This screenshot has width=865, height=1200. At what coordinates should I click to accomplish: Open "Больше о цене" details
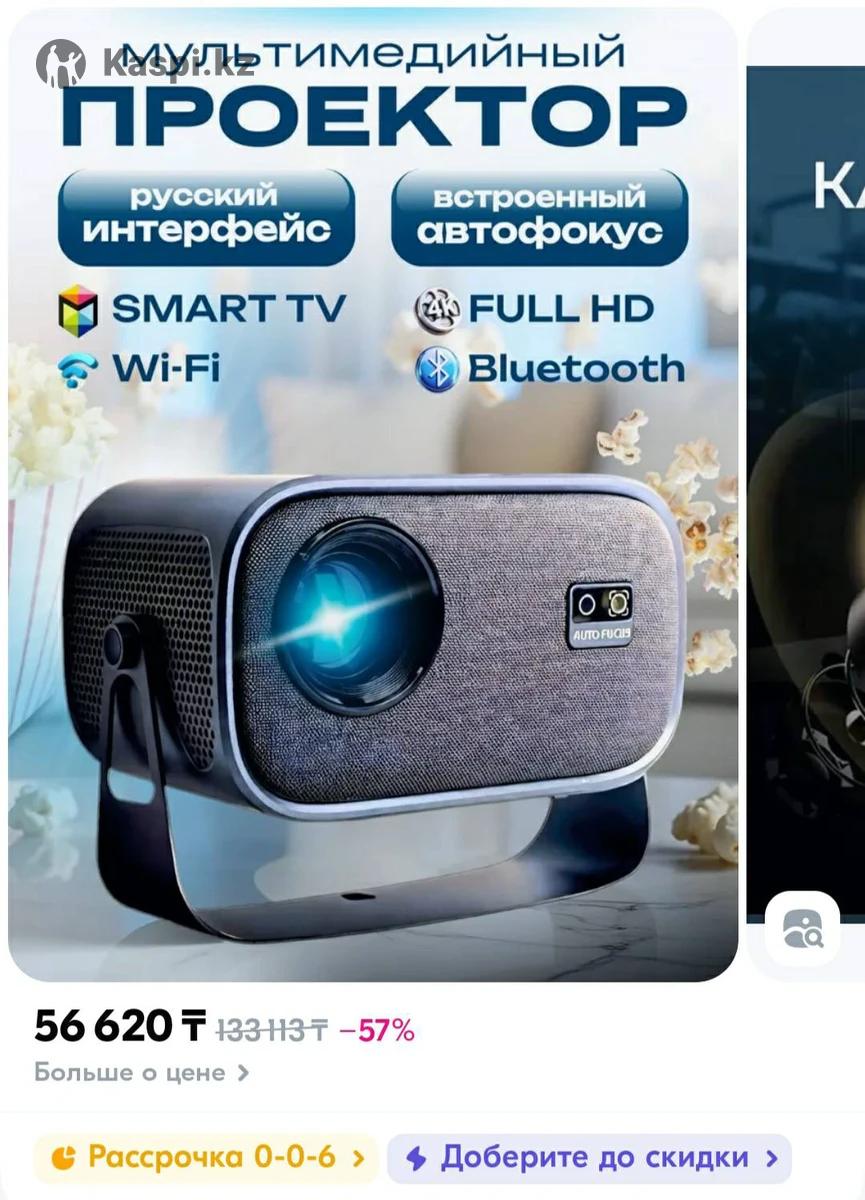[141, 1073]
